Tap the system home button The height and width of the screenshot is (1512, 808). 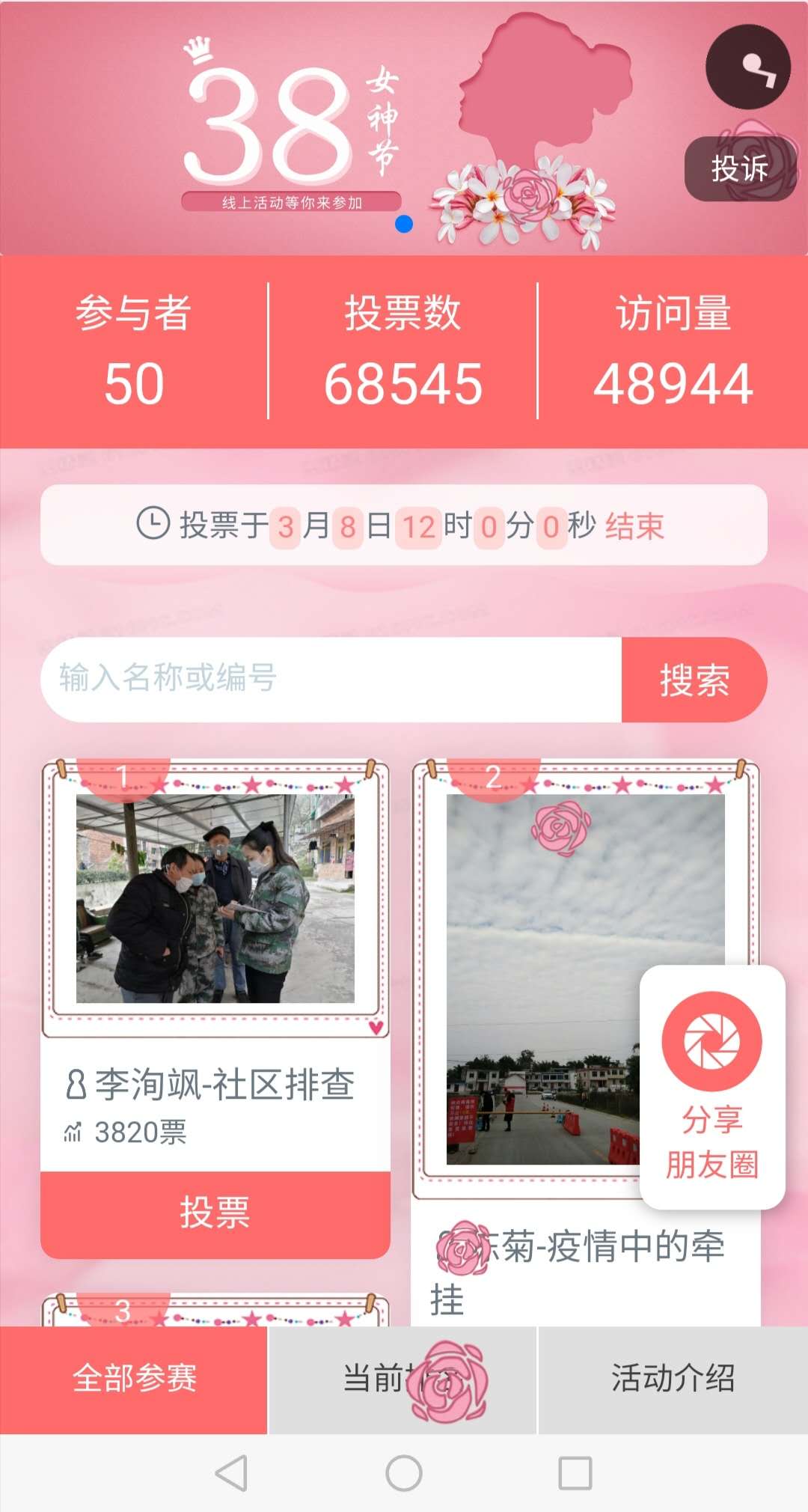[404, 1473]
